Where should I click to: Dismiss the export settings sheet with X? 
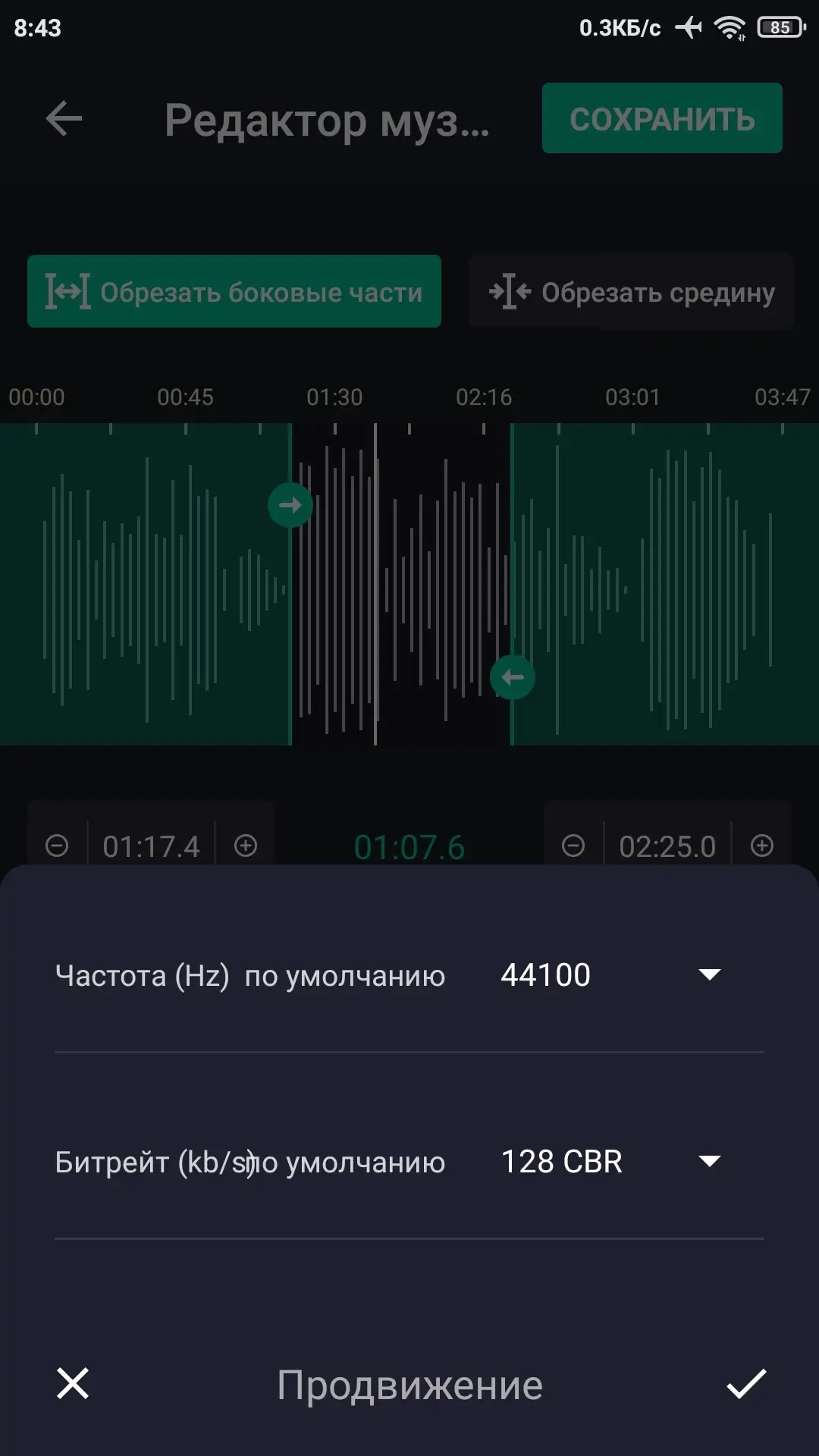tap(73, 1384)
